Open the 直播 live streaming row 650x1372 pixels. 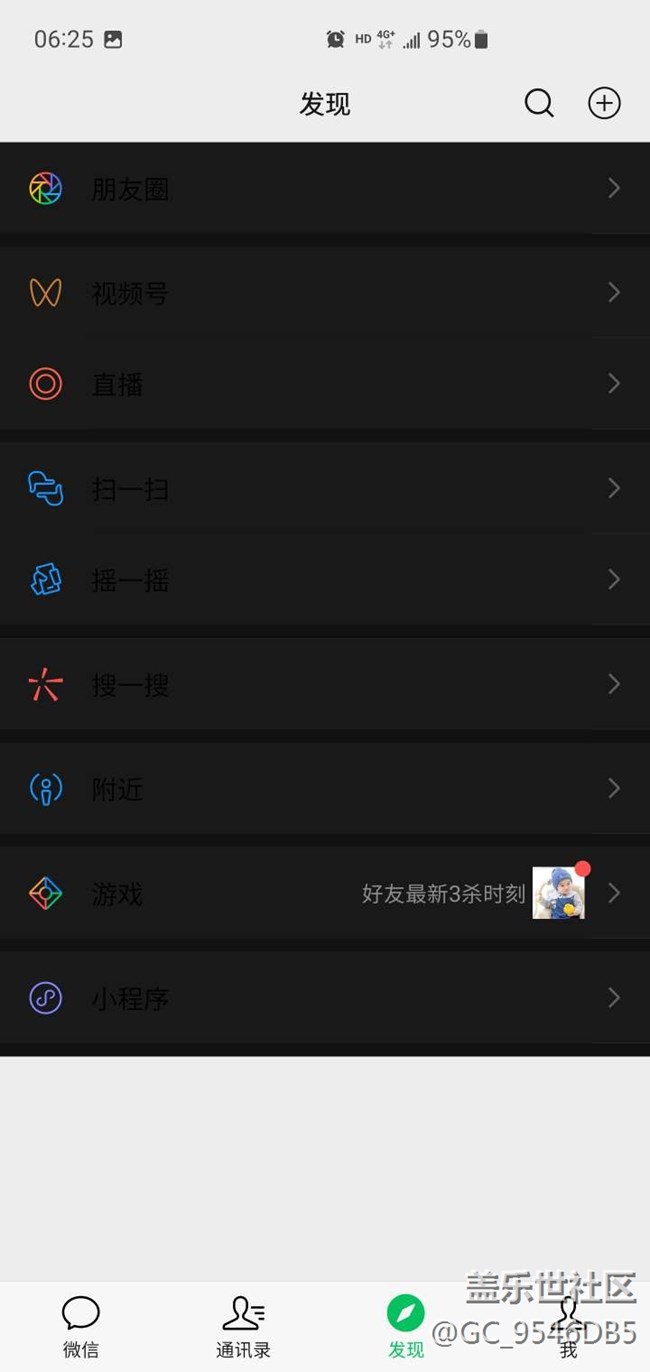325,384
